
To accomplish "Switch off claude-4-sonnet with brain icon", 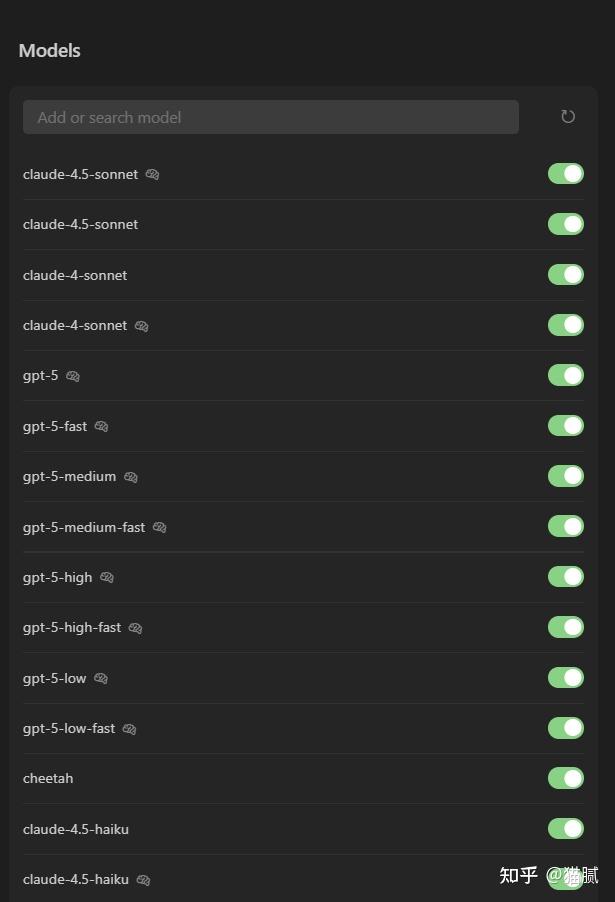I will click(565, 325).
